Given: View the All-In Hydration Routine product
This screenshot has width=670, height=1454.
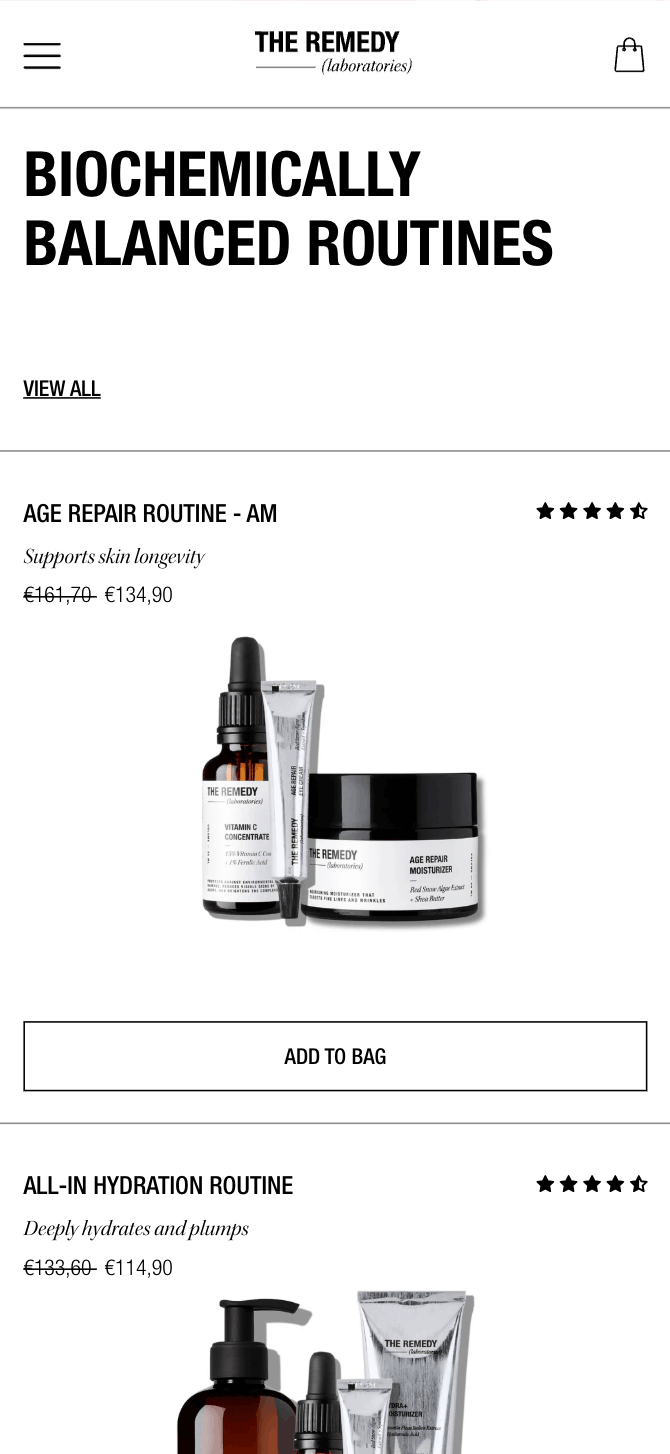Looking at the screenshot, I should tap(158, 1186).
